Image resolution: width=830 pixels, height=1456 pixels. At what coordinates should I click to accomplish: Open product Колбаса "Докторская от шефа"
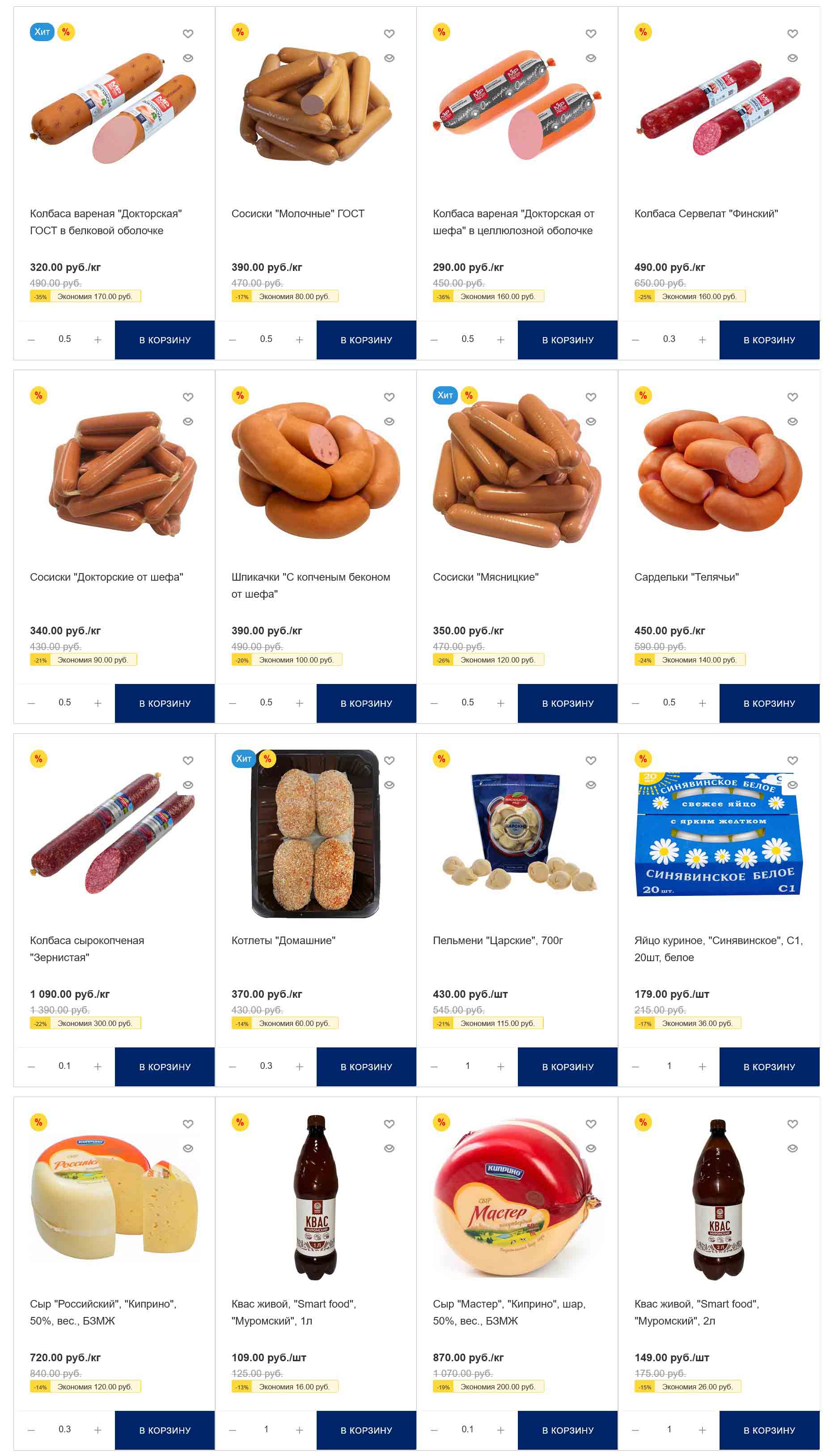pos(512,222)
